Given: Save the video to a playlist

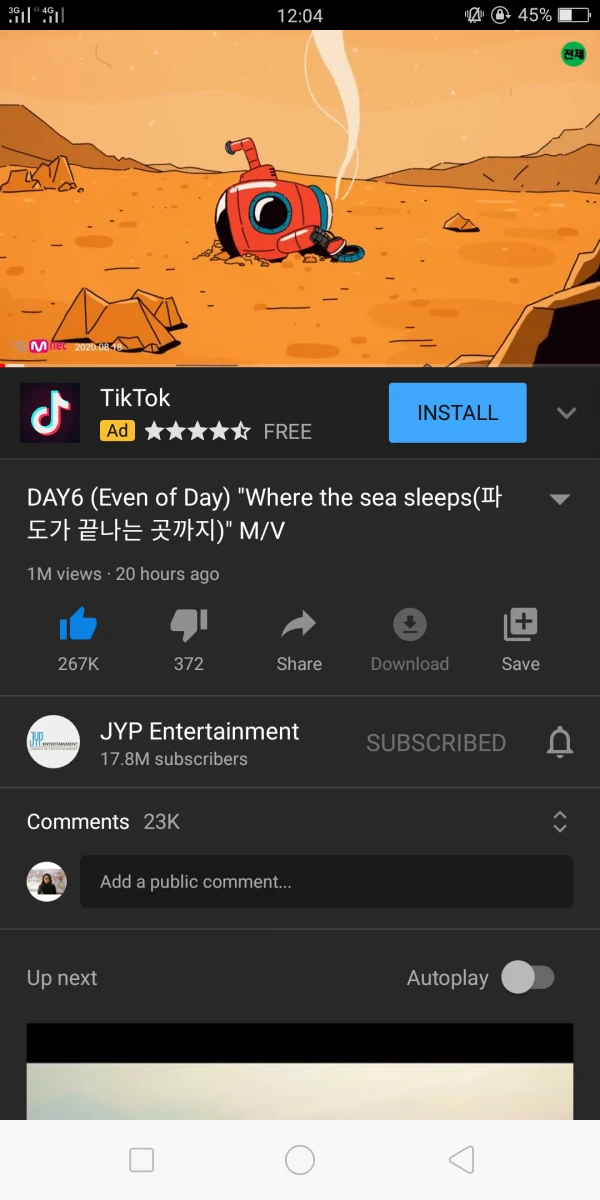Looking at the screenshot, I should 520,627.
